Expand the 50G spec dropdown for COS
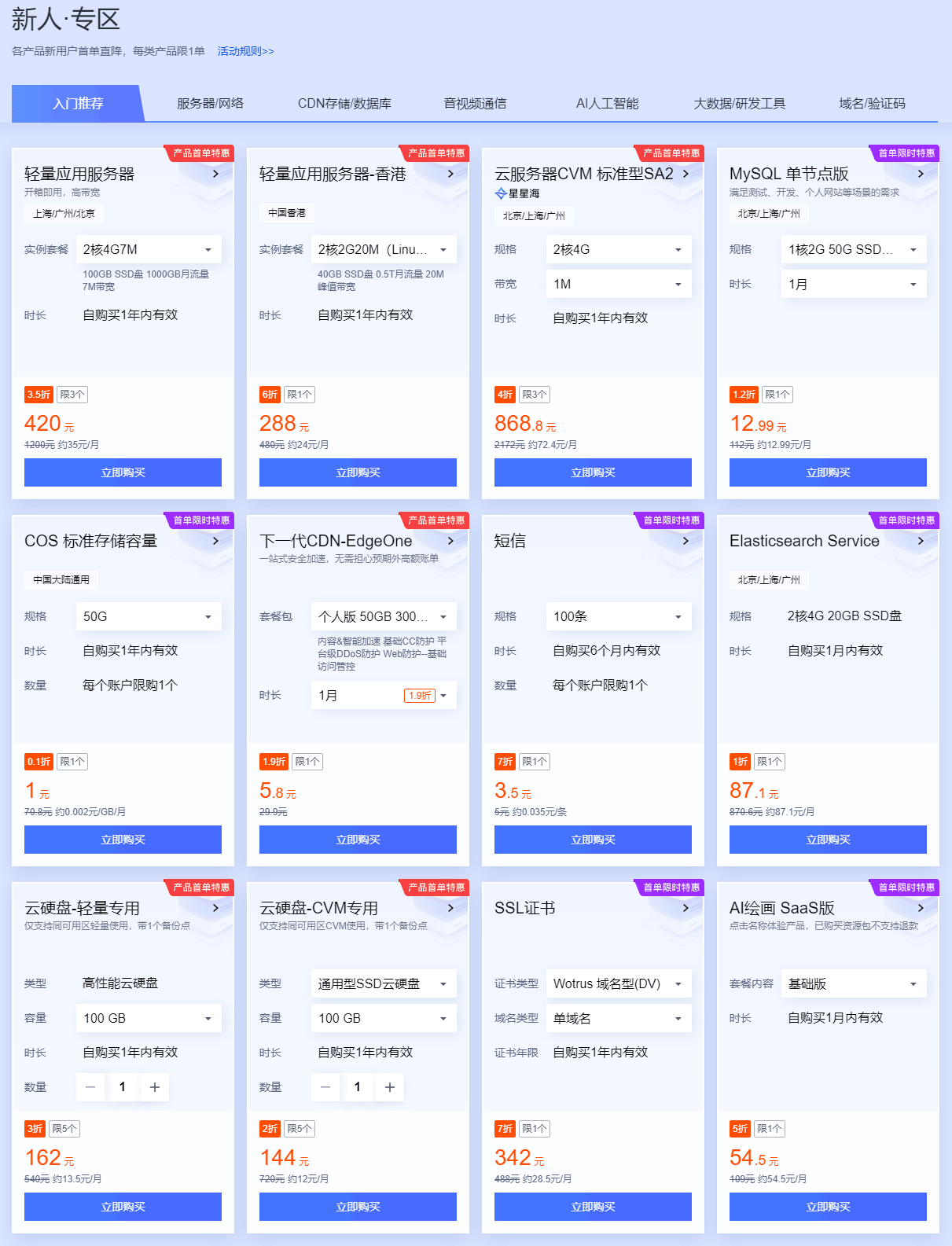The width and height of the screenshot is (952, 1246). (149, 617)
